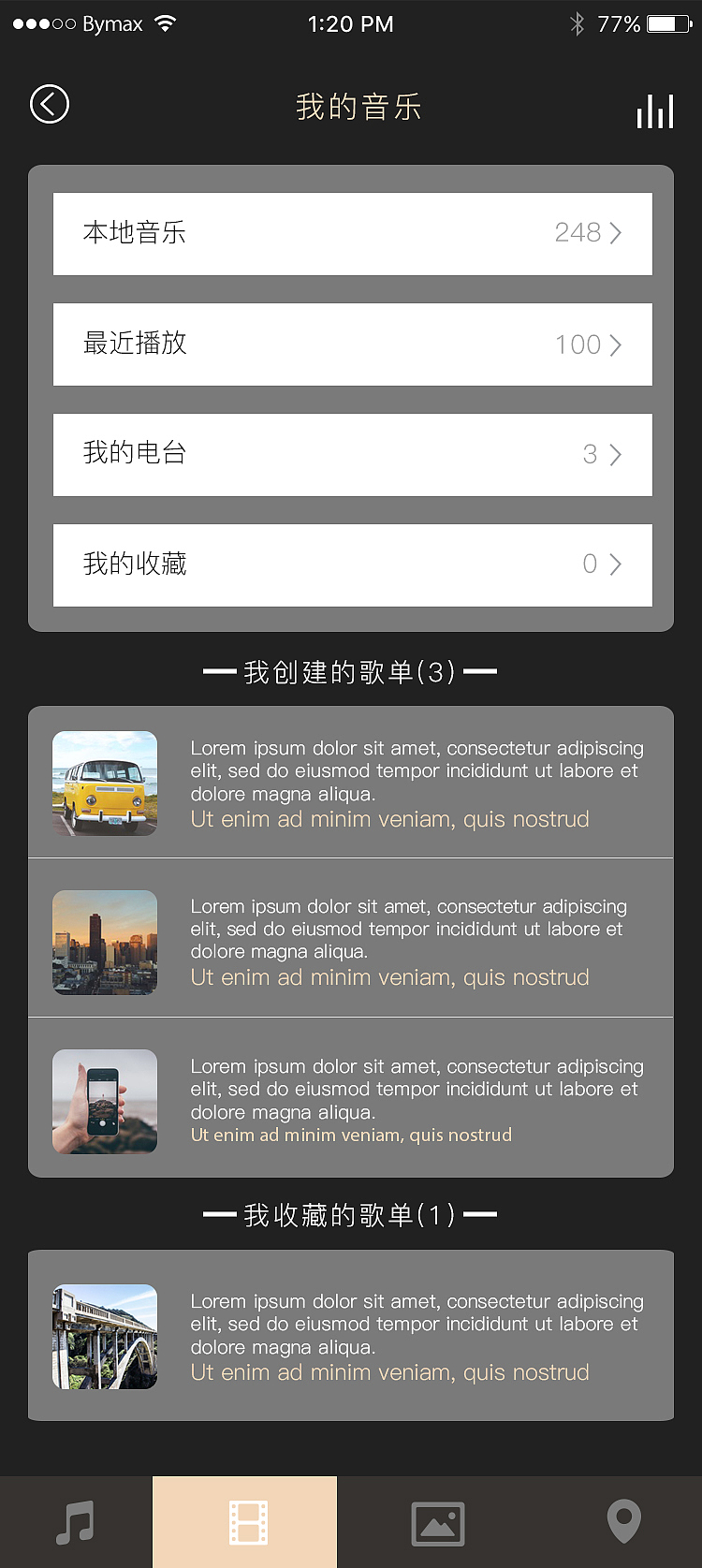Image resolution: width=702 pixels, height=1568 pixels.
Task: Go back using the circled arrow
Action: click(x=50, y=104)
